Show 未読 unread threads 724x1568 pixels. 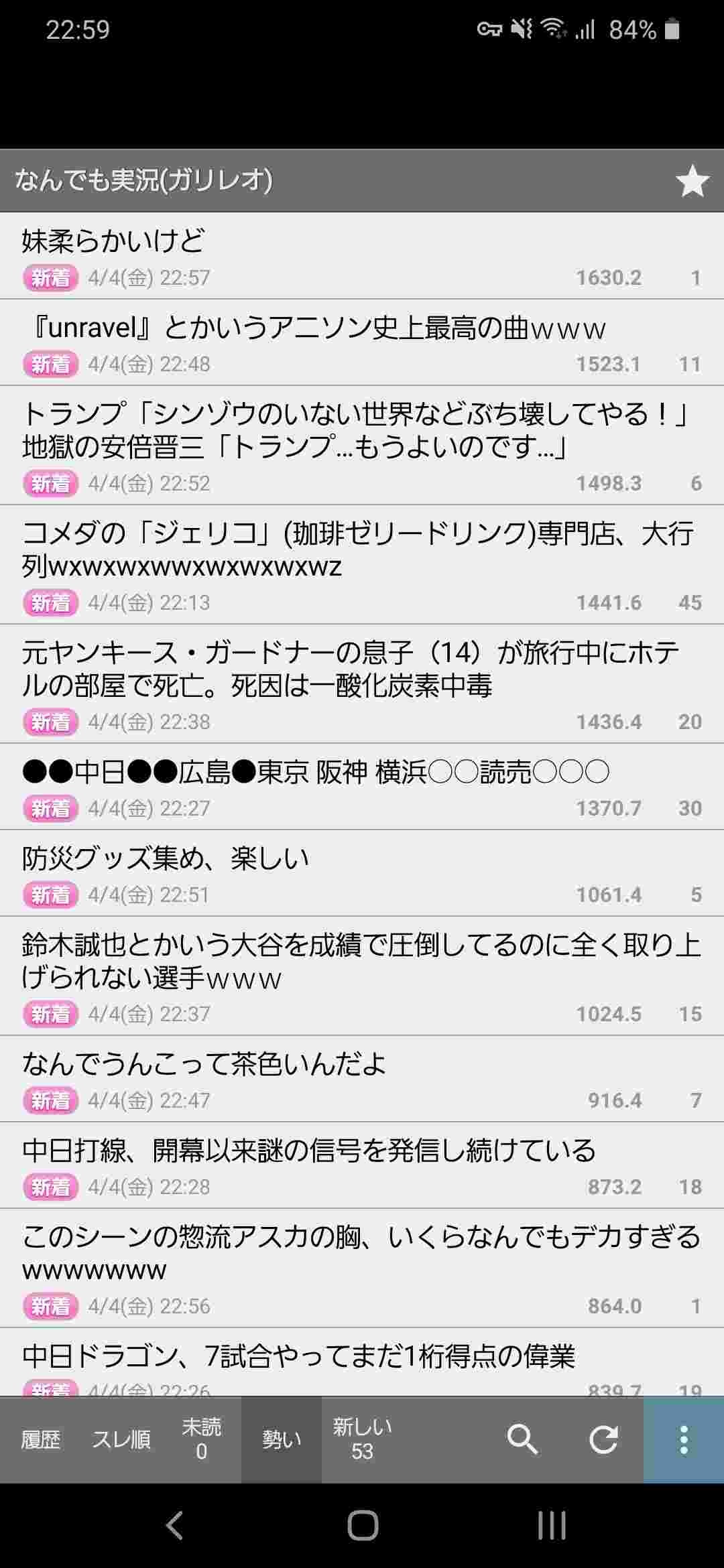(201, 1439)
